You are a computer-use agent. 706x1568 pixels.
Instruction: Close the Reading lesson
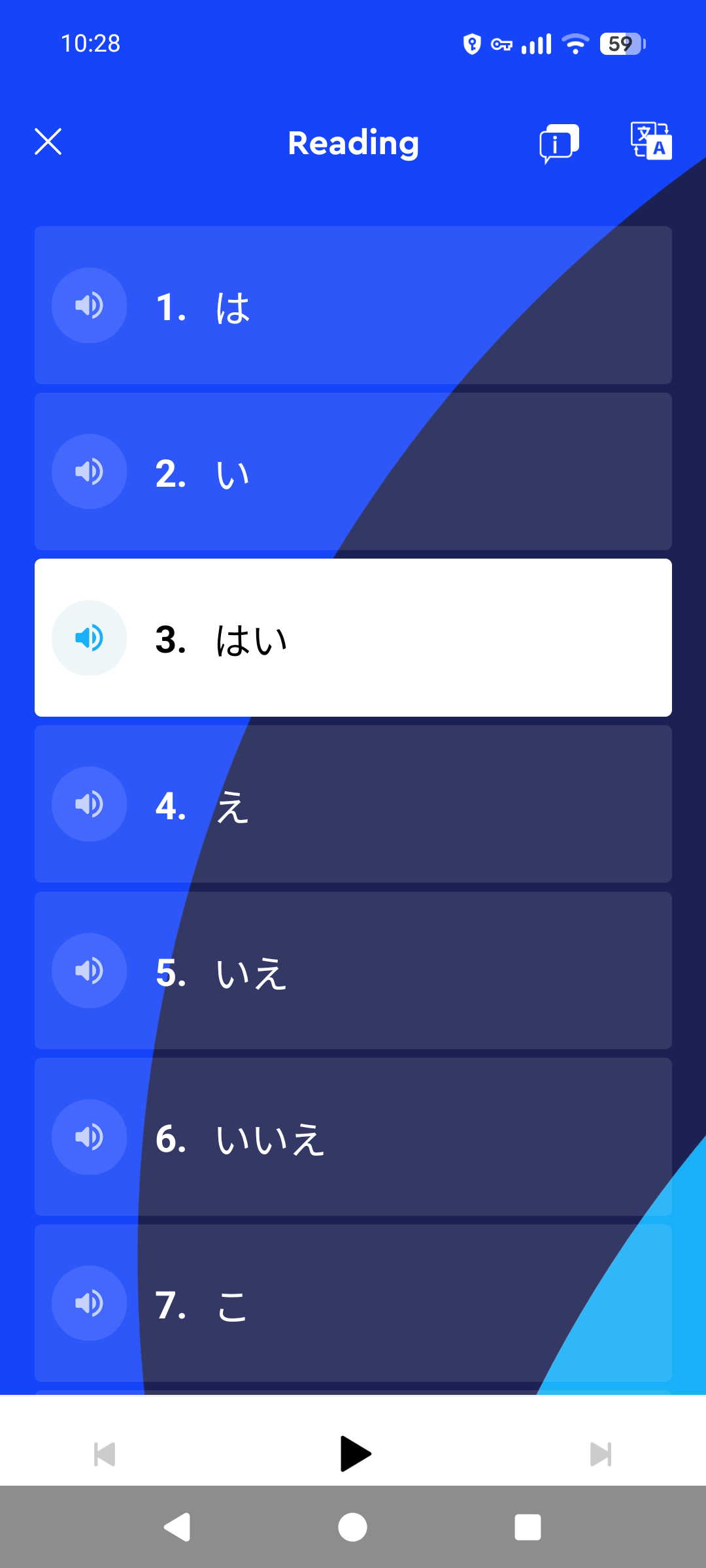[48, 142]
